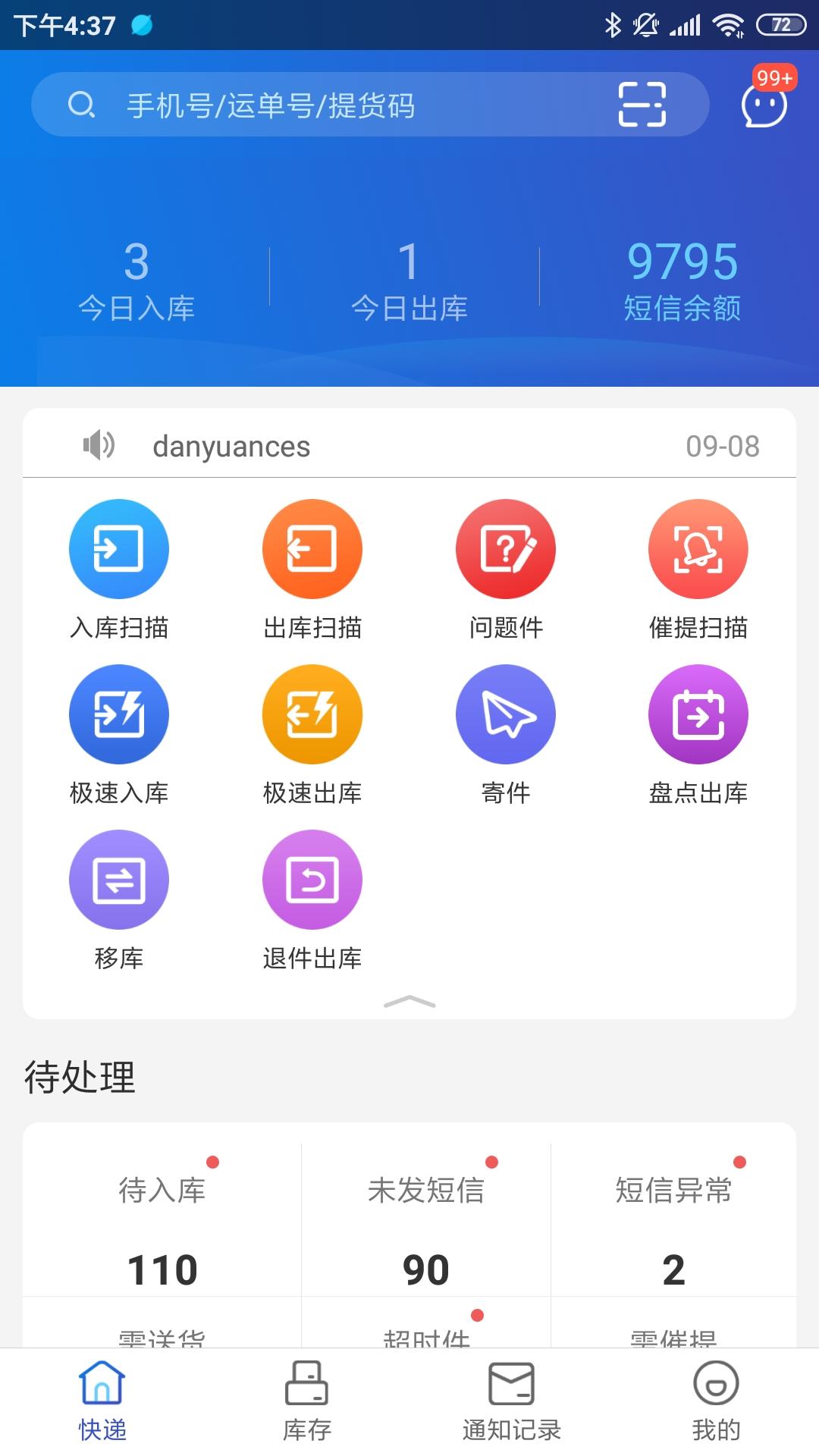Open 出库扫描 outbound scan

[312, 549]
